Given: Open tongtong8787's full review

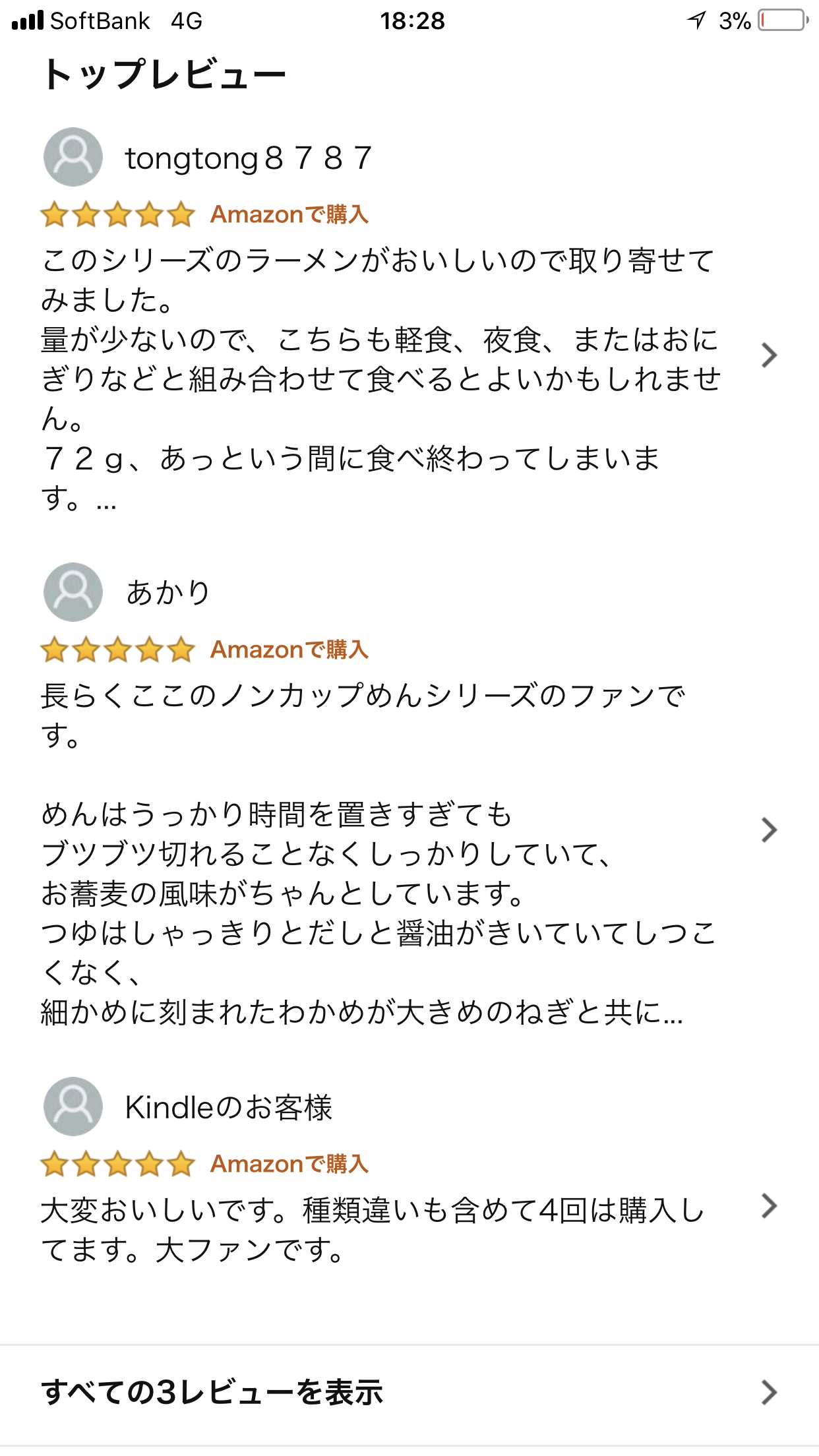Looking at the screenshot, I should [x=768, y=355].
